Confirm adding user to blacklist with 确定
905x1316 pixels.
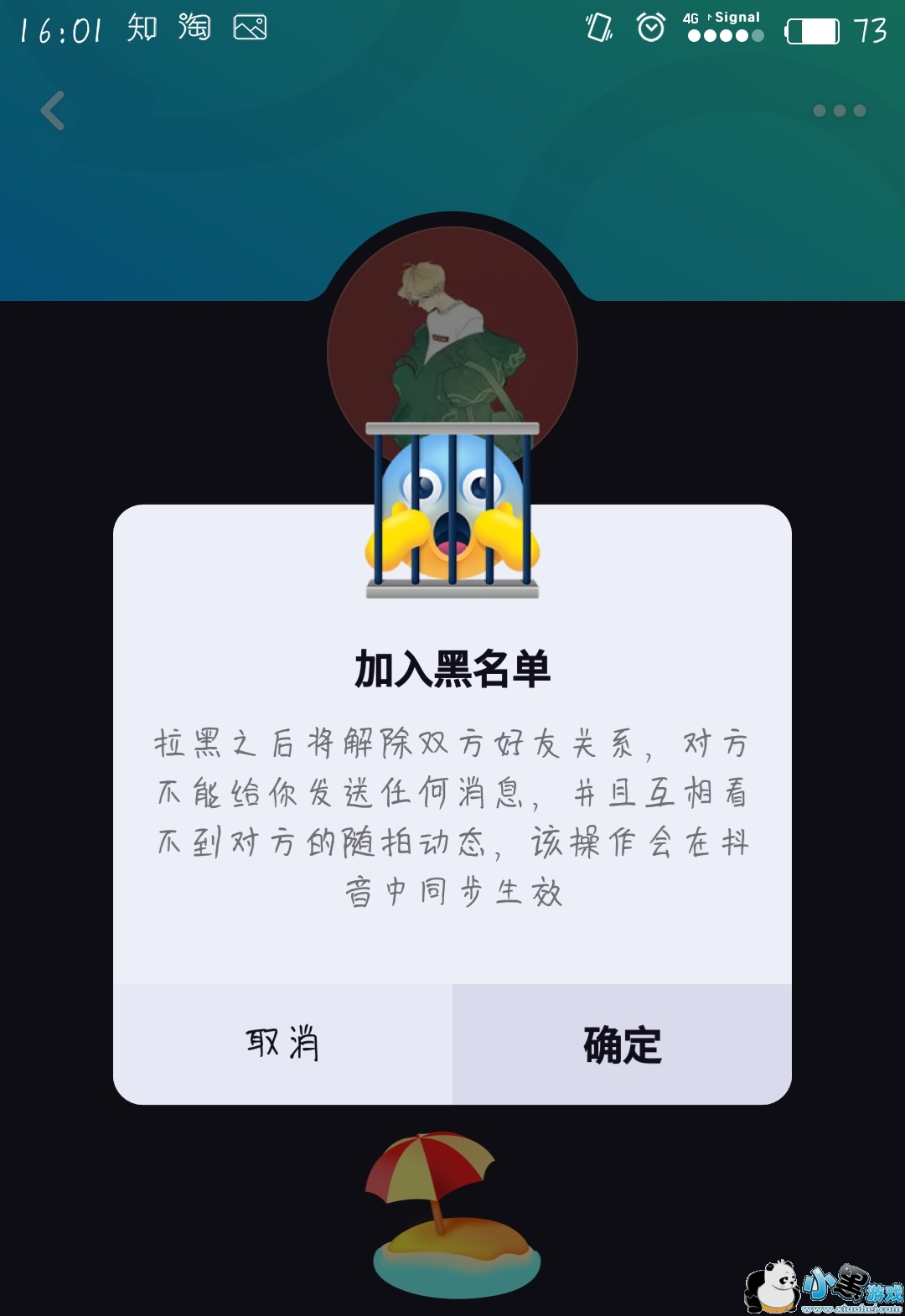(622, 1044)
